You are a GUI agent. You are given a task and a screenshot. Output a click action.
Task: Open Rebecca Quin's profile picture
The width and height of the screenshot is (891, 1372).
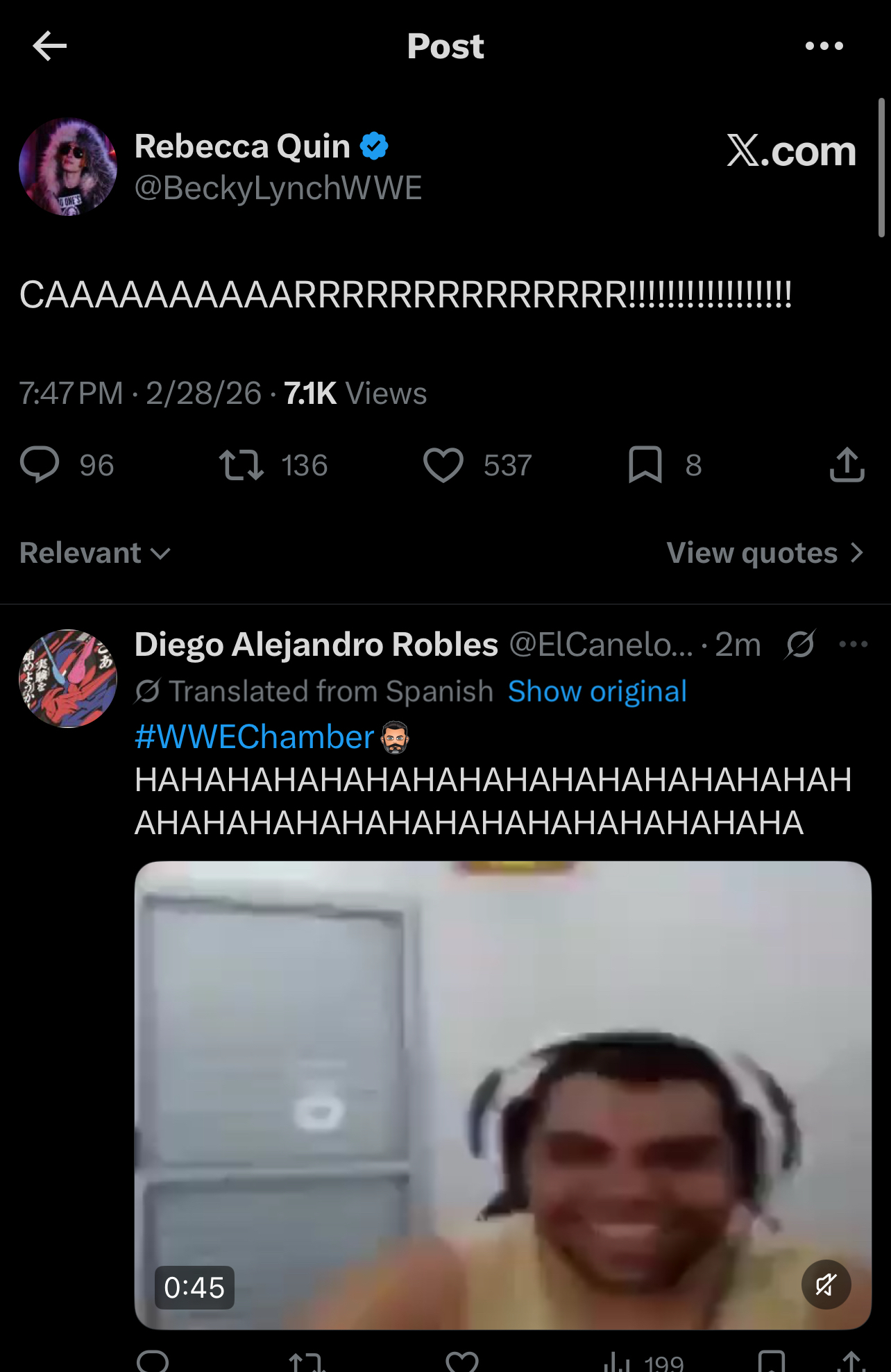coord(68,167)
